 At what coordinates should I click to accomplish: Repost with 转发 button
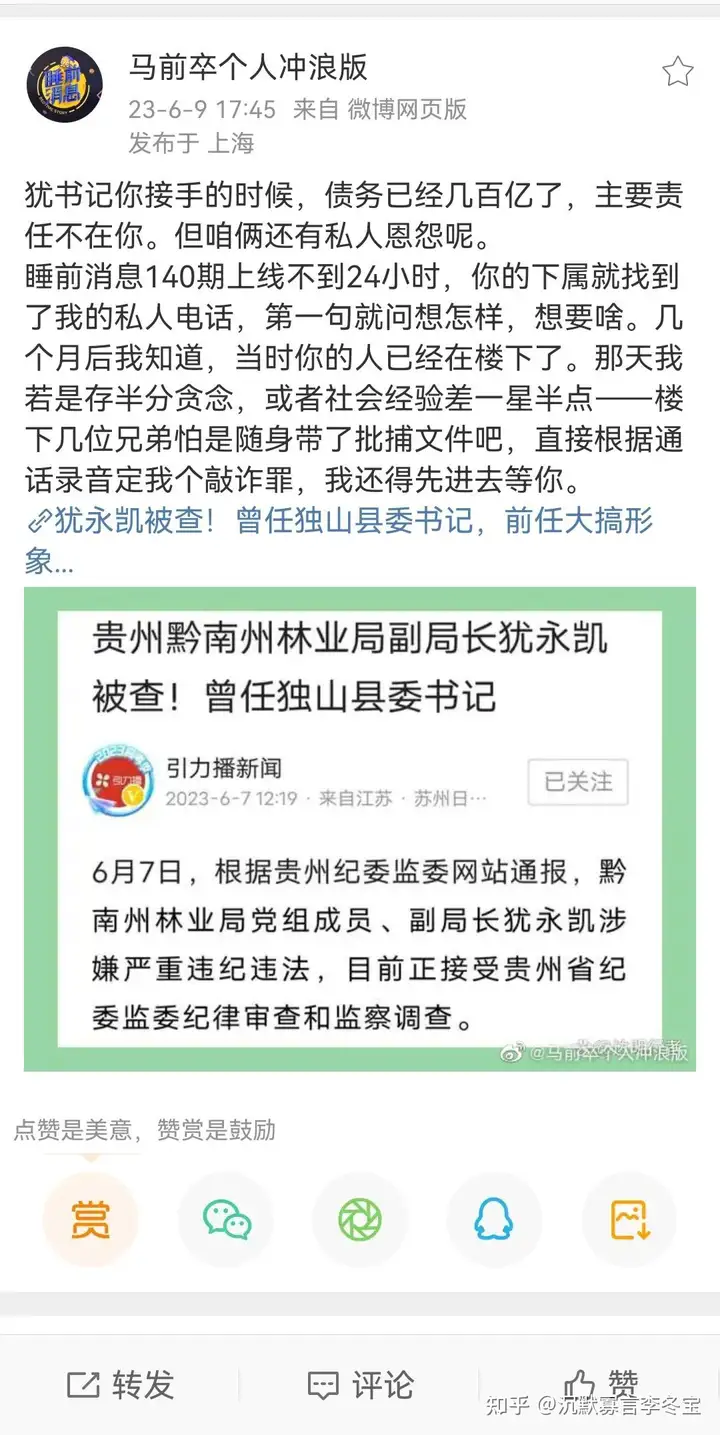120,1385
